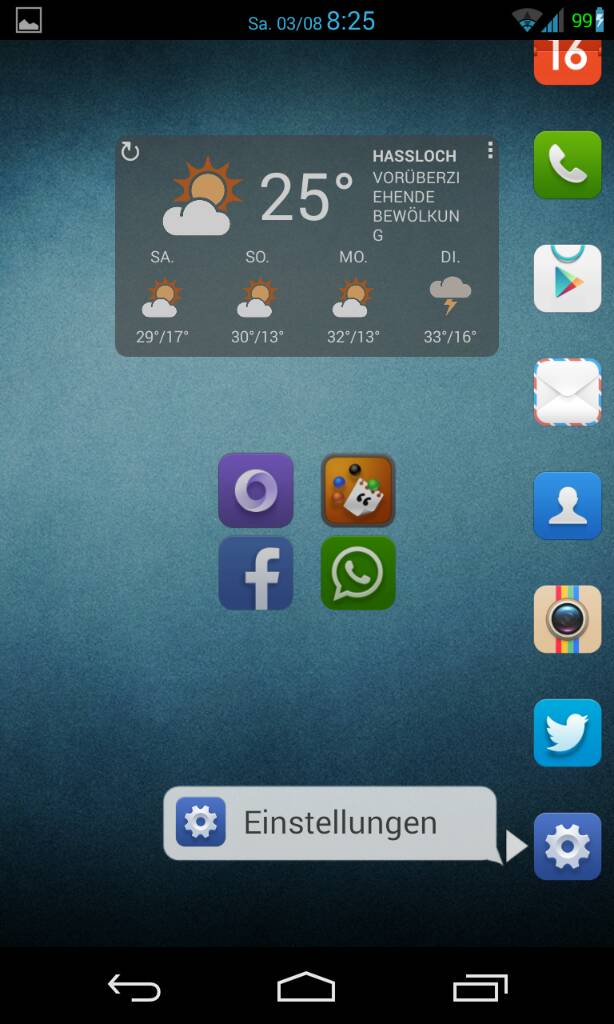The image size is (614, 1024).
Task: Launch the Facebook app
Action: coord(256,573)
